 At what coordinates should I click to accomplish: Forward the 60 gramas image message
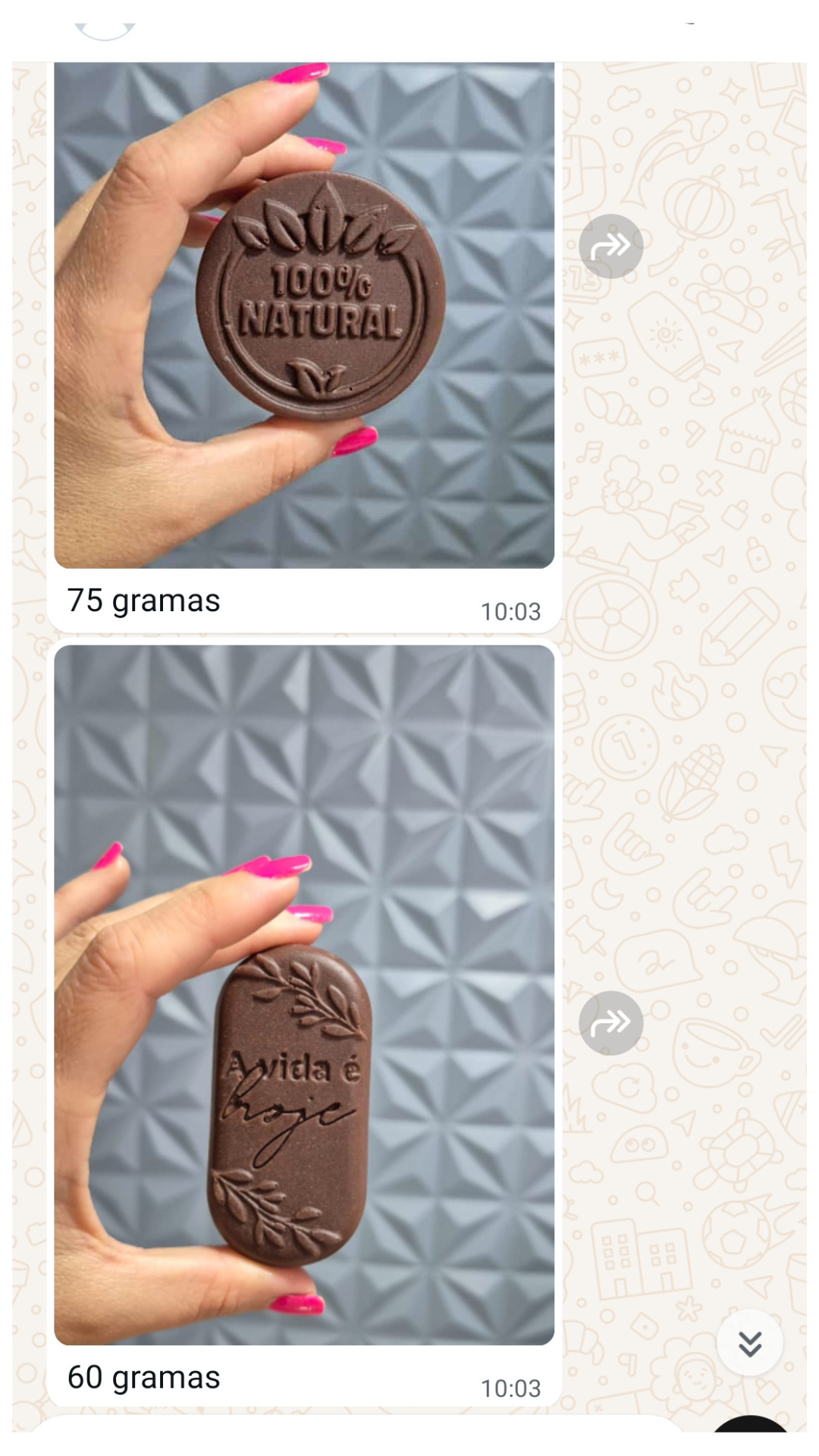pos(610,1022)
